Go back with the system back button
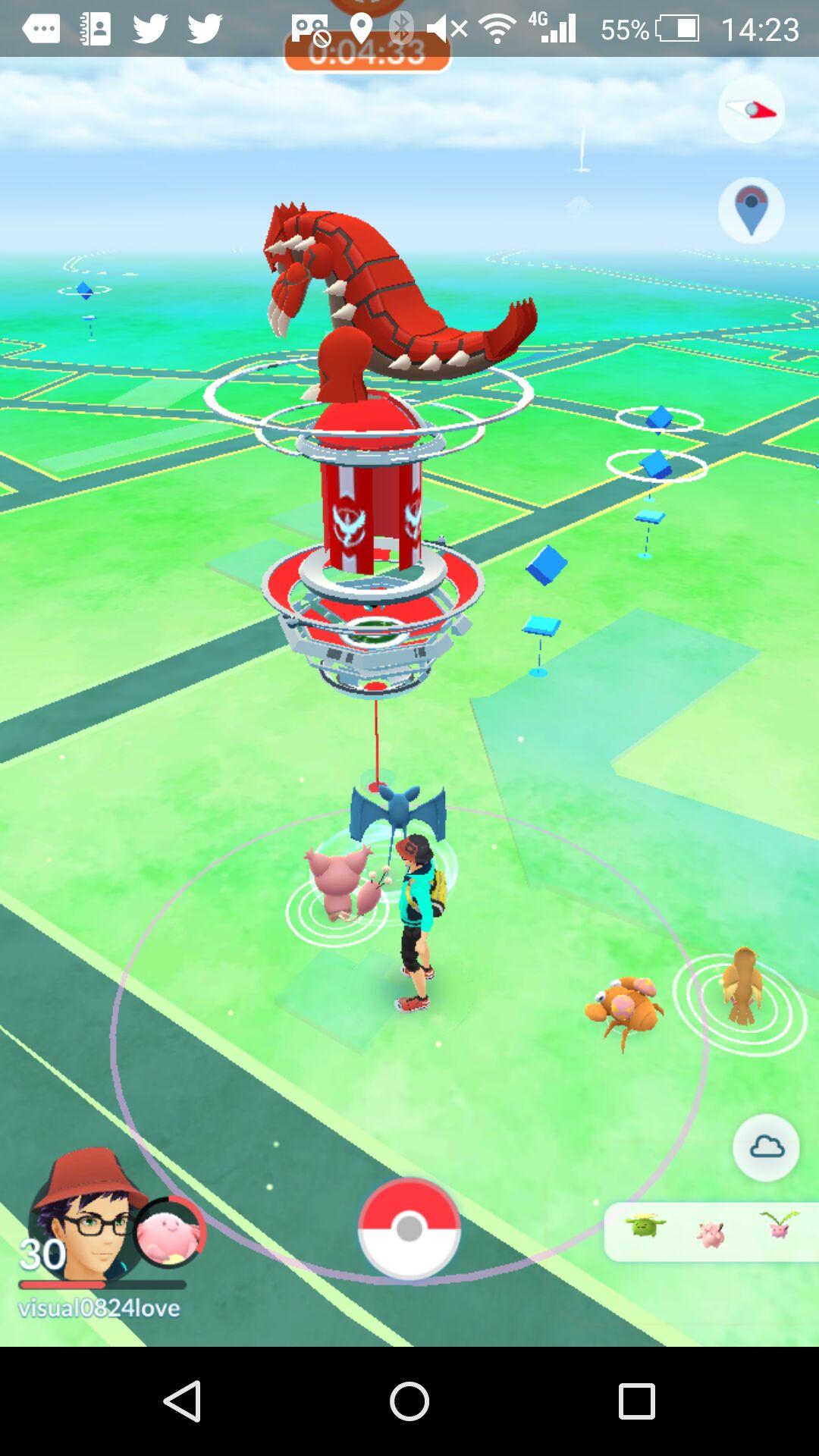The height and width of the screenshot is (1456, 819). (x=182, y=1401)
